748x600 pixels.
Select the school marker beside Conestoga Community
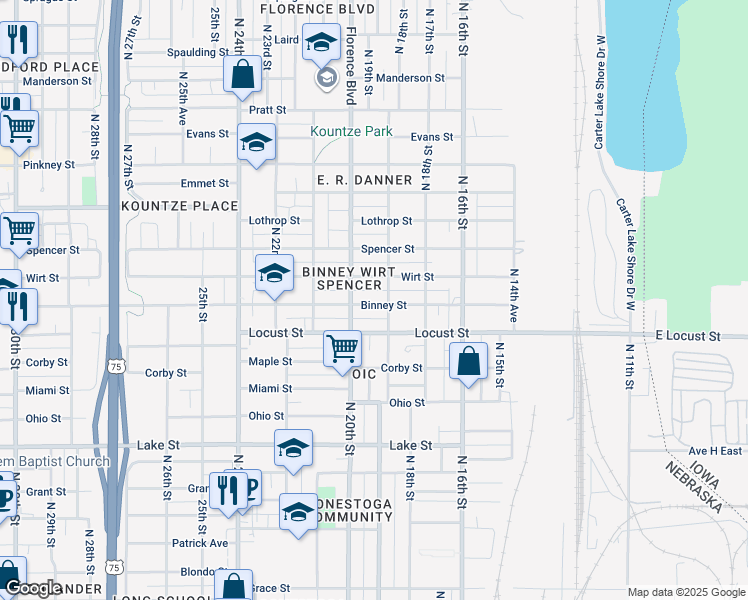[298, 513]
